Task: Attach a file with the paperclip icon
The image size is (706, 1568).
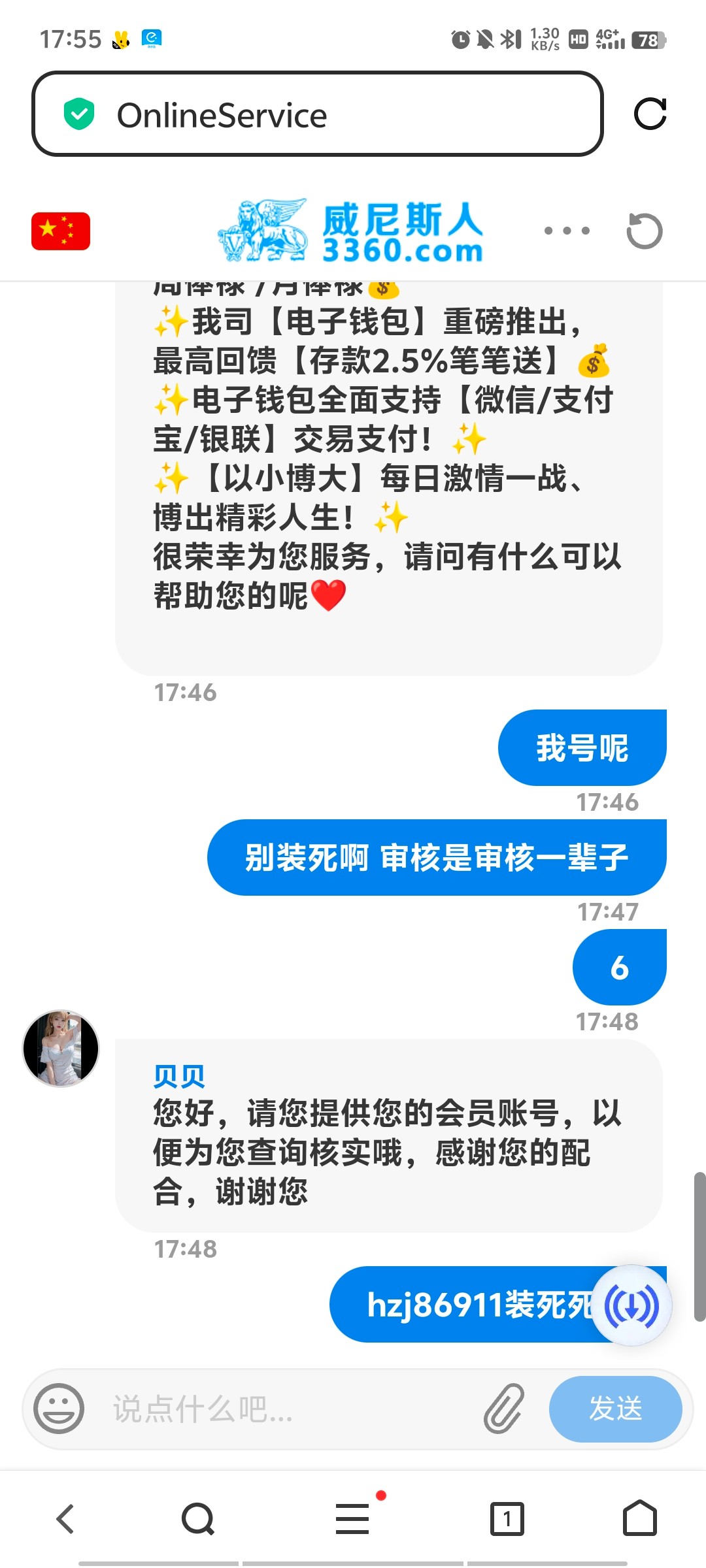Action: (x=504, y=1409)
